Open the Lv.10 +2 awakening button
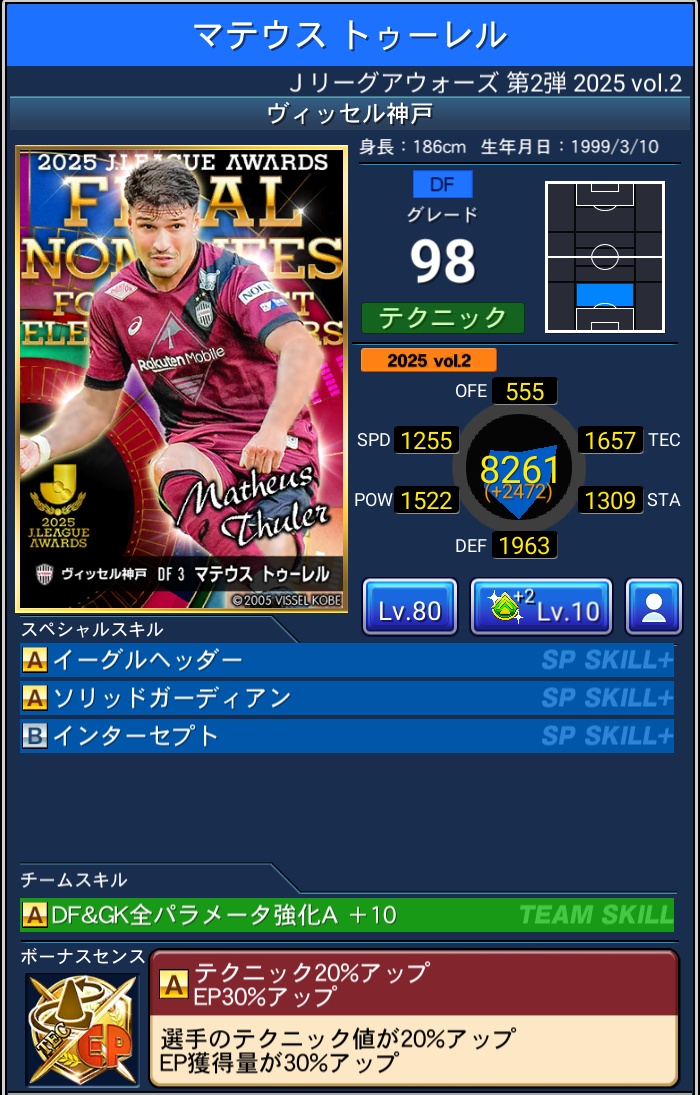Image resolution: width=700 pixels, height=1095 pixels. coord(541,607)
